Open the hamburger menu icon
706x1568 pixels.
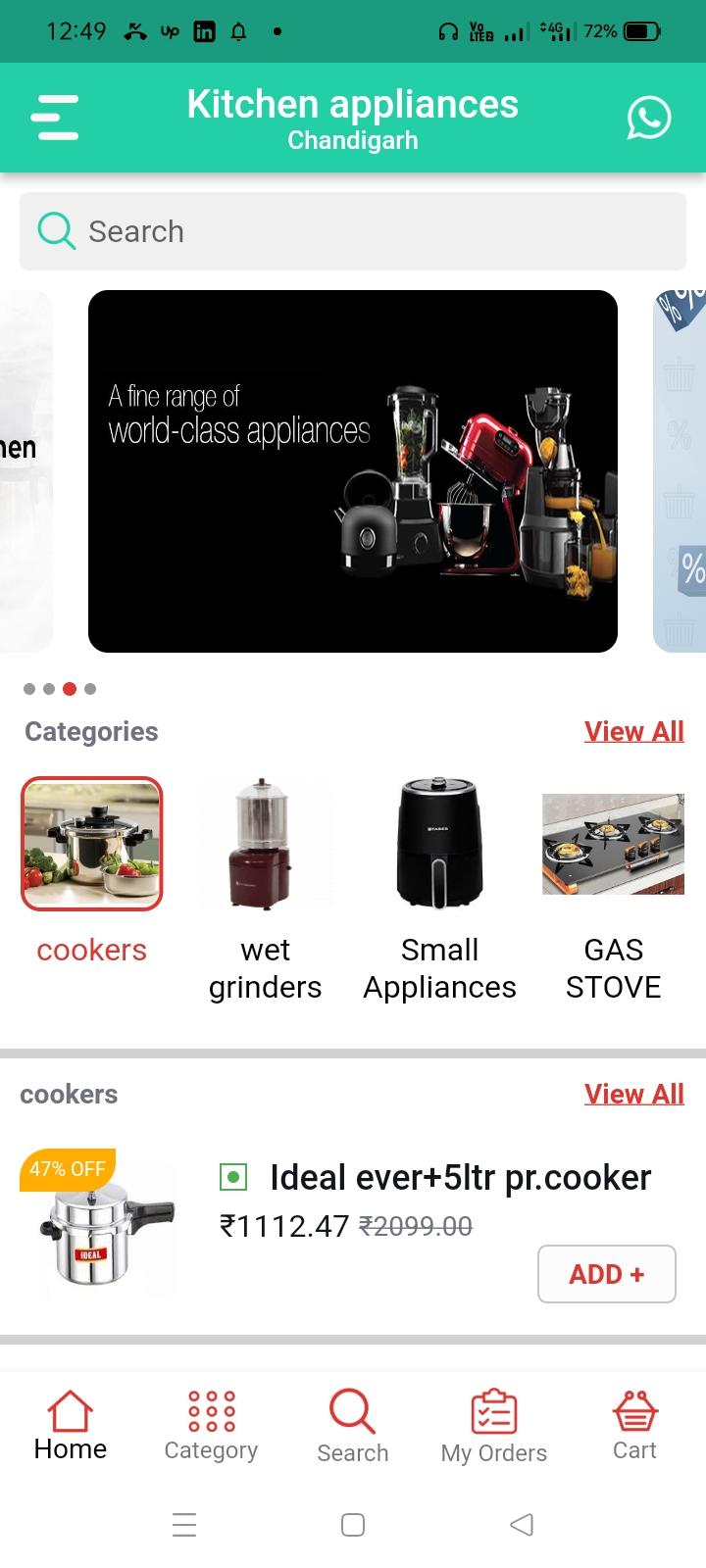coord(55,116)
